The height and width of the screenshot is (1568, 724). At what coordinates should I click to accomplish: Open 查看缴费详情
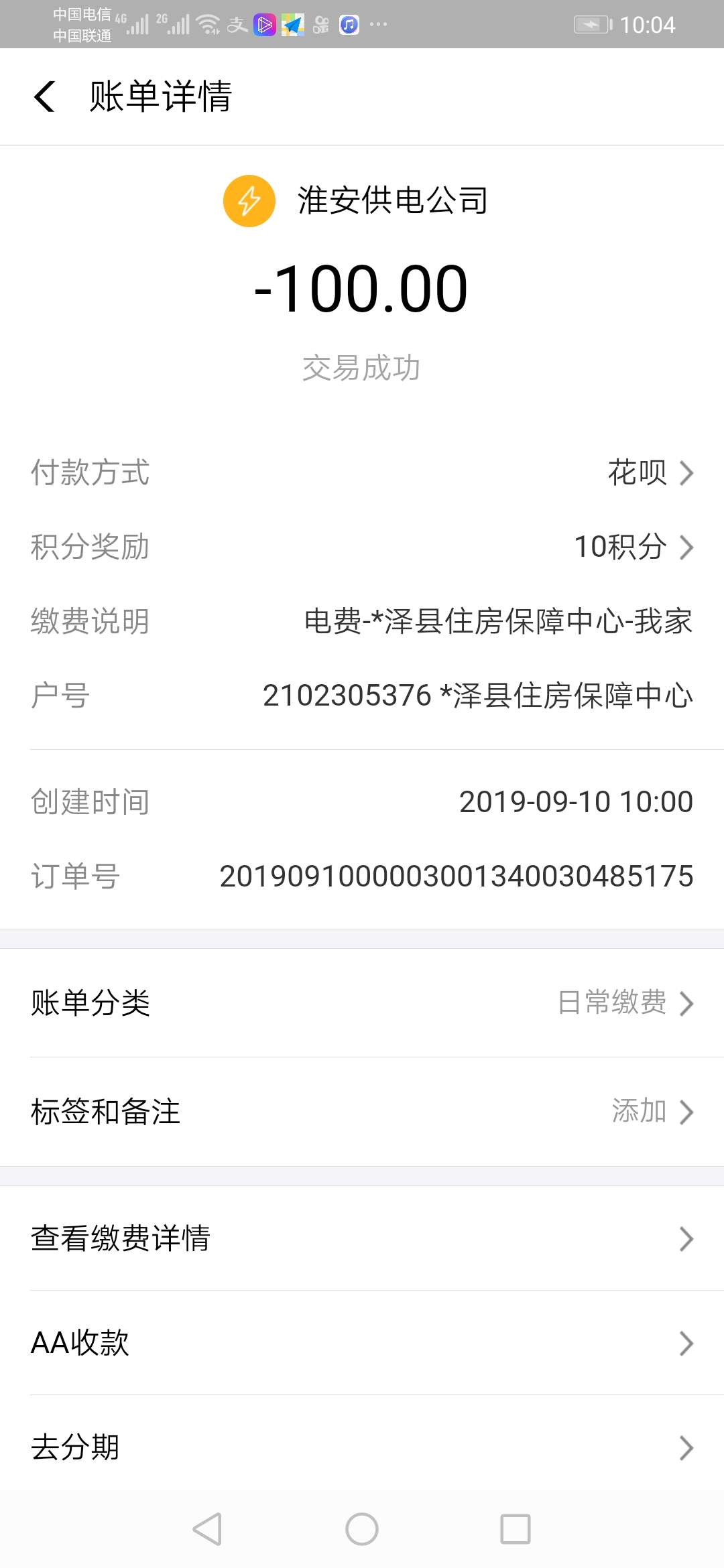362,1238
